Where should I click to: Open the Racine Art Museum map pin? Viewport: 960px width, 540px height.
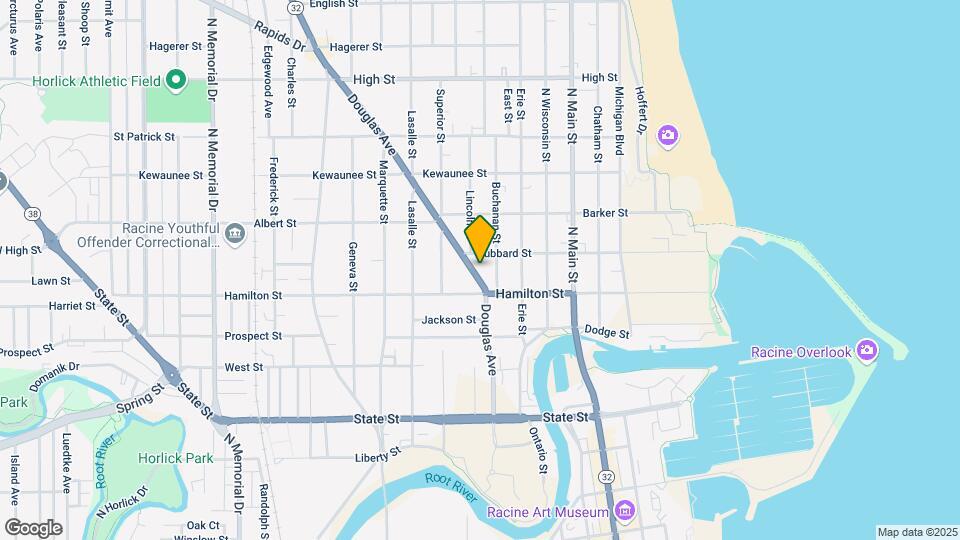pyautogui.click(x=625, y=512)
